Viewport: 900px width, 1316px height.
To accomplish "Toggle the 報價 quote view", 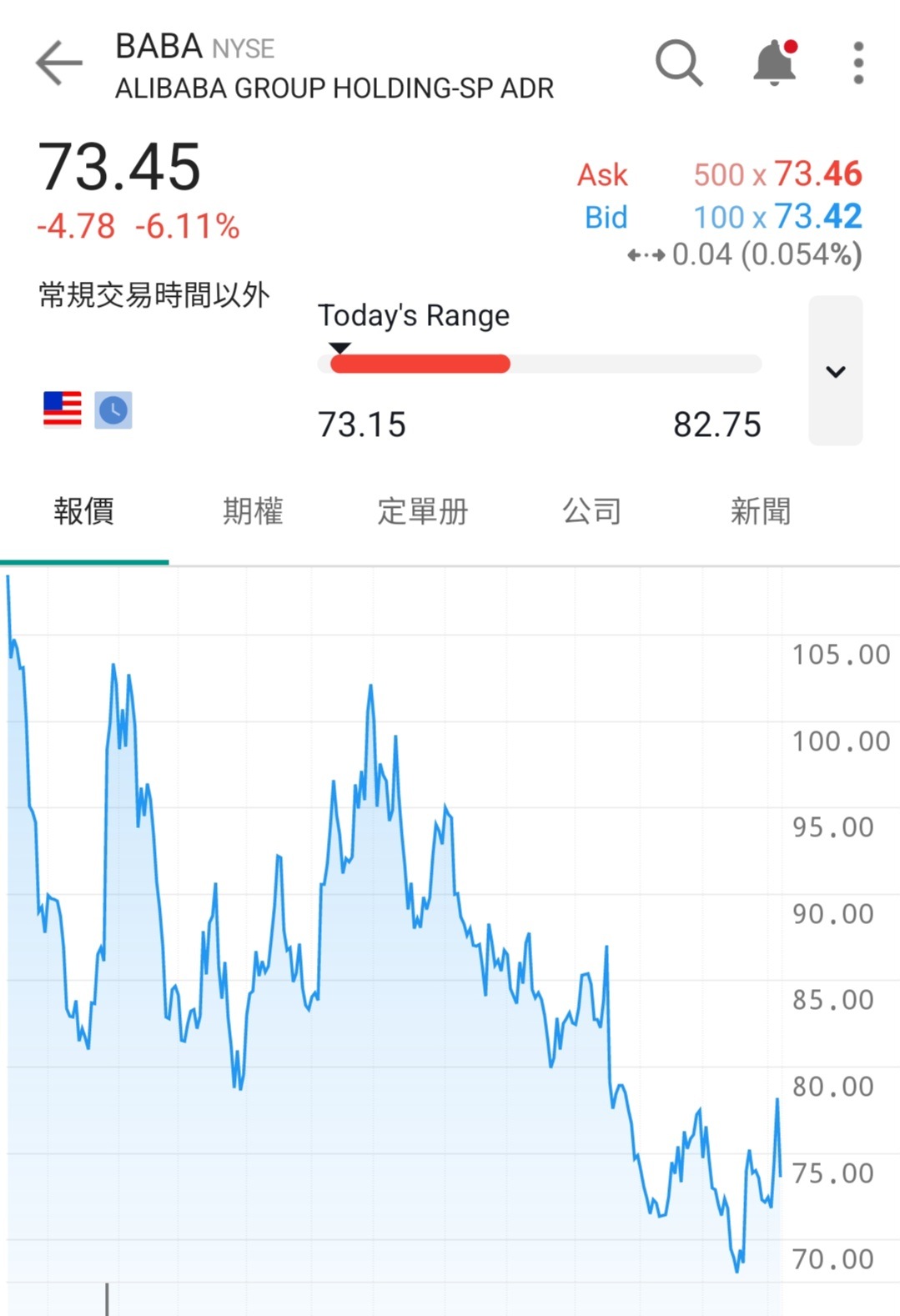I will (x=84, y=512).
